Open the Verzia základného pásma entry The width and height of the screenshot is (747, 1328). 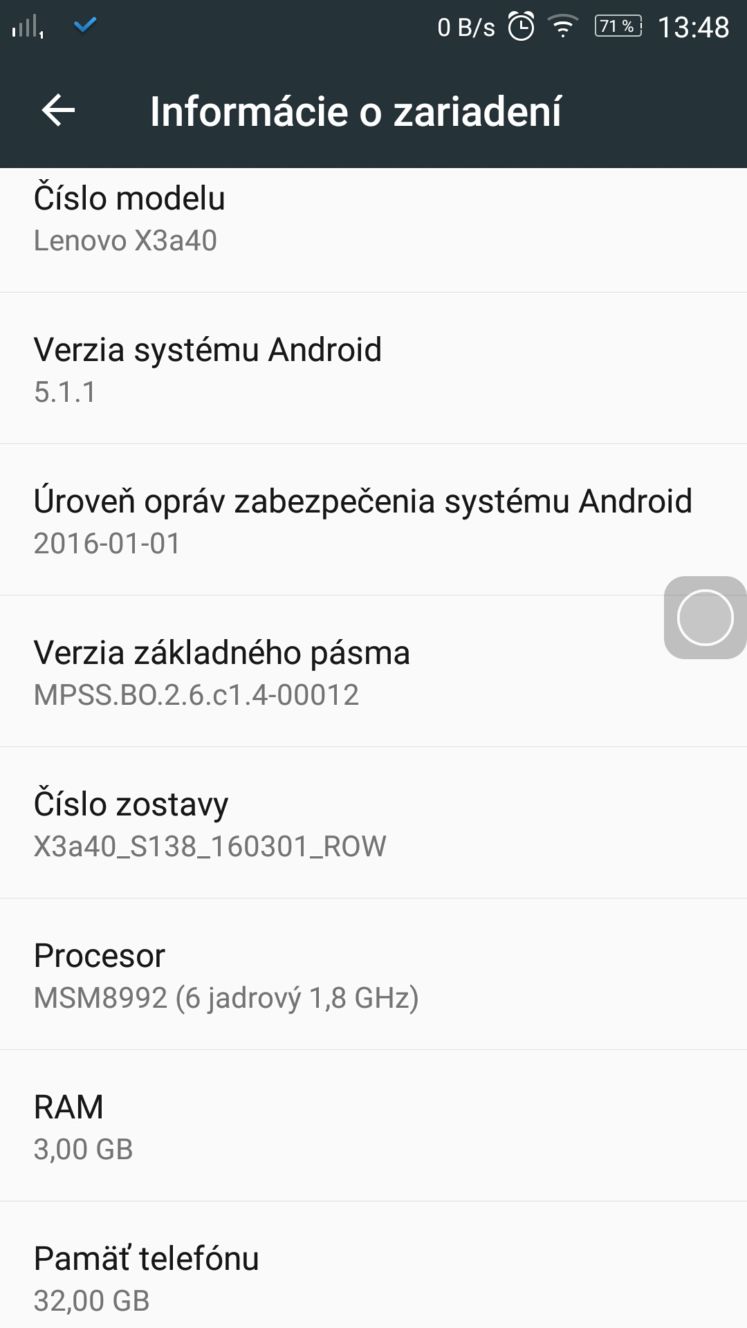pos(373,672)
